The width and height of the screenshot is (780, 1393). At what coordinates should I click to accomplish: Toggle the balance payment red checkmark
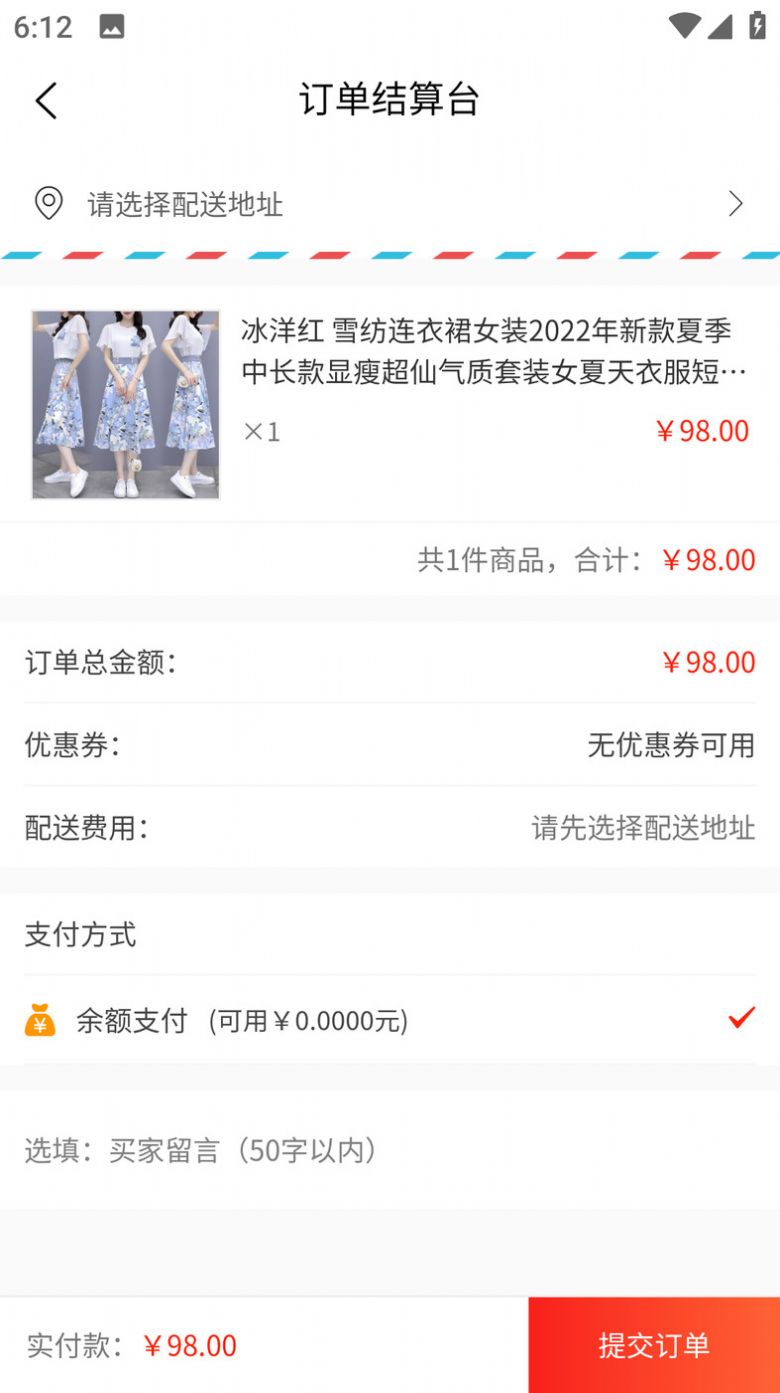tap(740, 1018)
